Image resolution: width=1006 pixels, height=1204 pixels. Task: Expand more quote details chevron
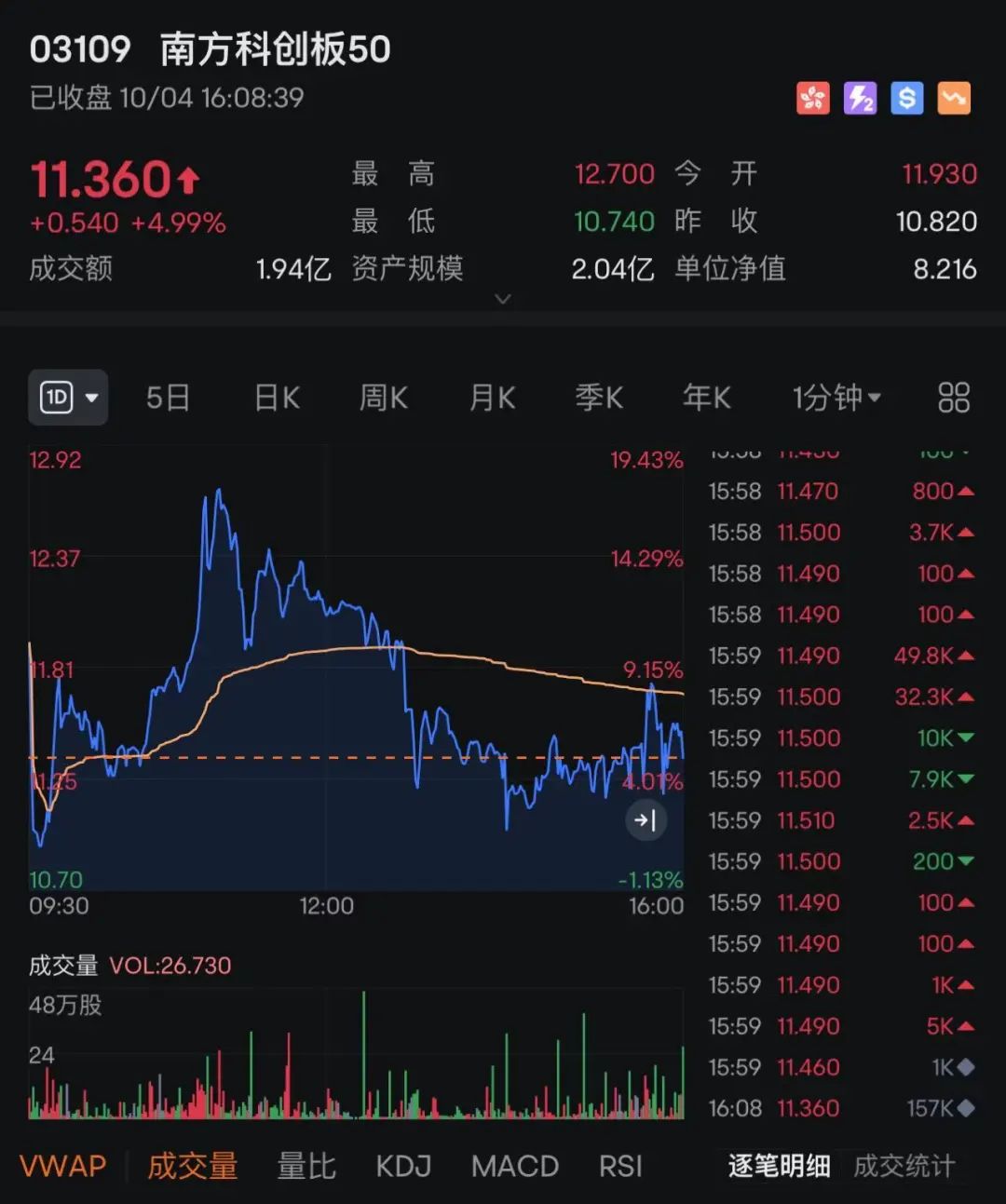click(x=503, y=299)
